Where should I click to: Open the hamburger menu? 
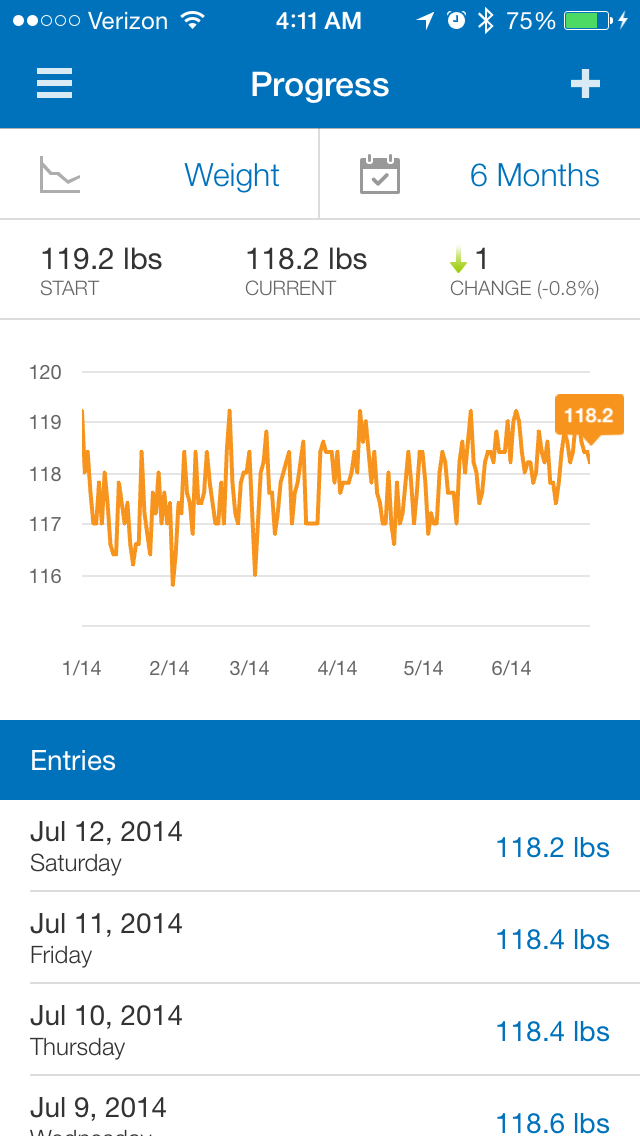(x=54, y=84)
